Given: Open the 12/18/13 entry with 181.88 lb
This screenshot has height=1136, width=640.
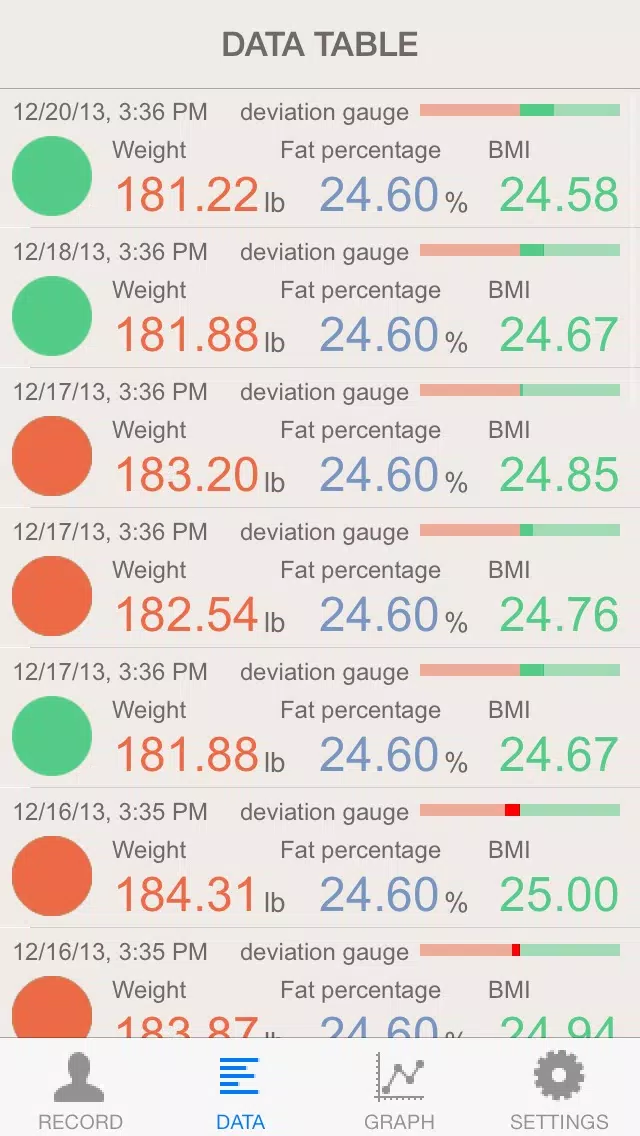Looking at the screenshot, I should coord(320,298).
